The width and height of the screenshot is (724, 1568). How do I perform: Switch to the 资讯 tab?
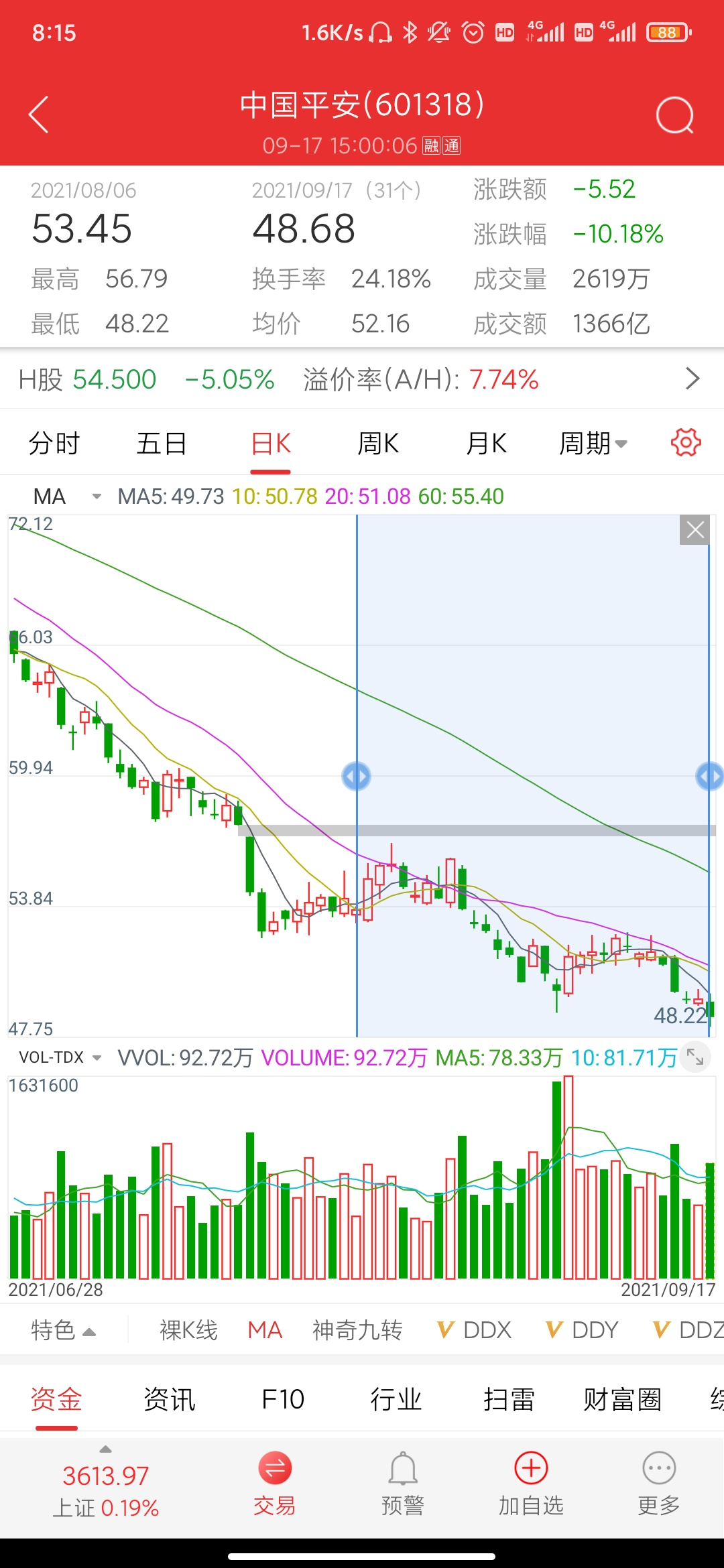pos(169,1400)
